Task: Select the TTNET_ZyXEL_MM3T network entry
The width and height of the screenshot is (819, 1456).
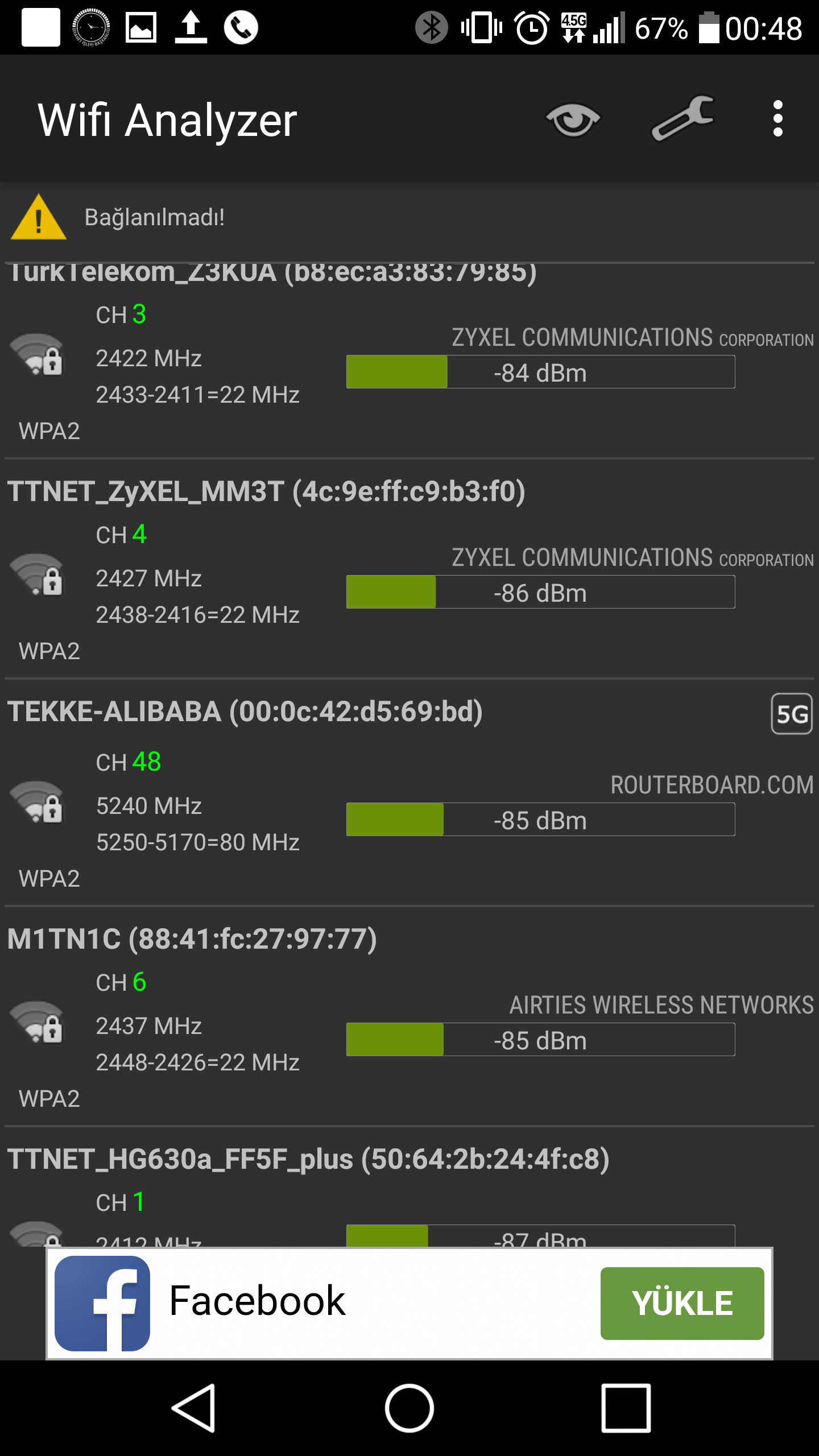Action: click(x=409, y=569)
